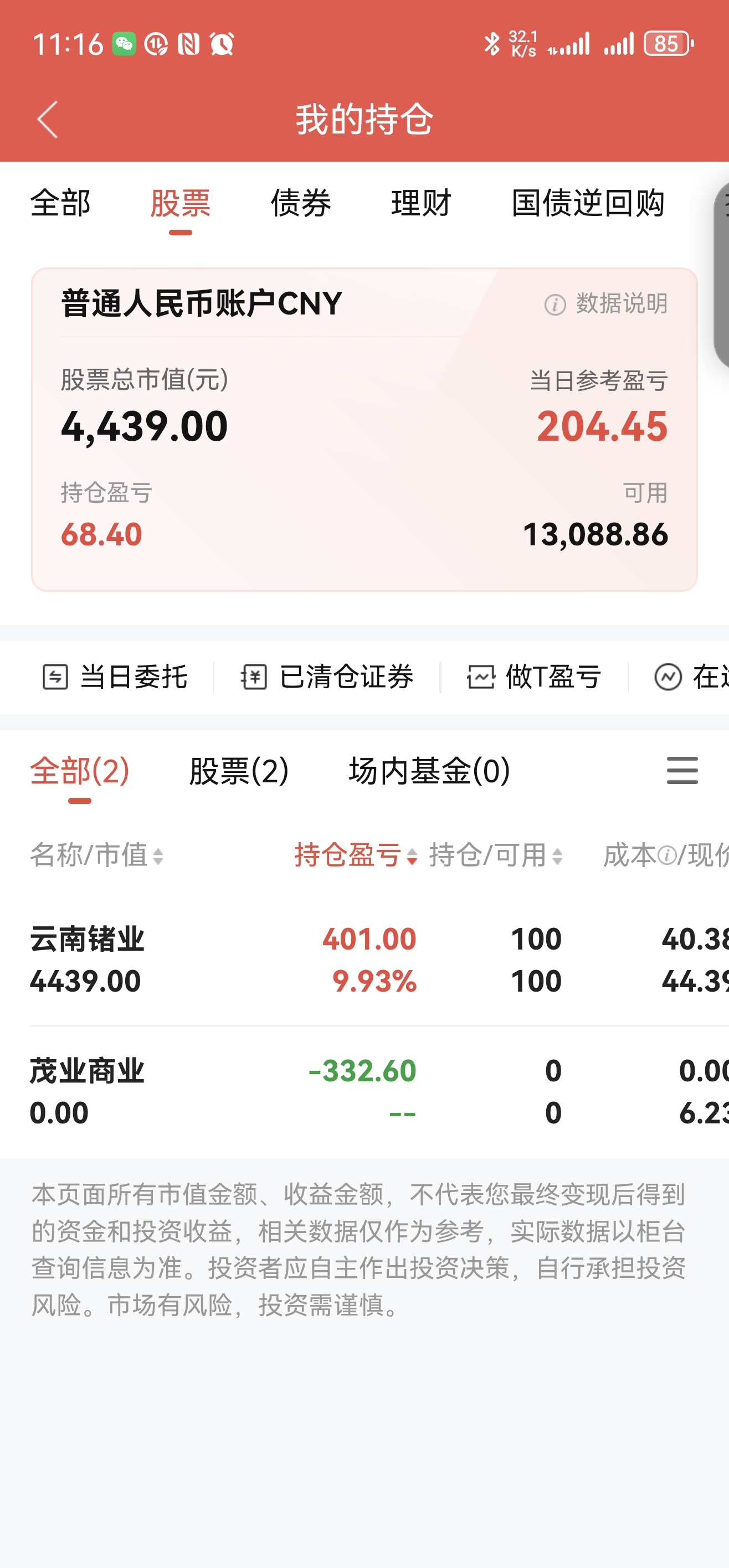Select the 股票 top tab
This screenshot has height=1568, width=729.
[x=180, y=203]
